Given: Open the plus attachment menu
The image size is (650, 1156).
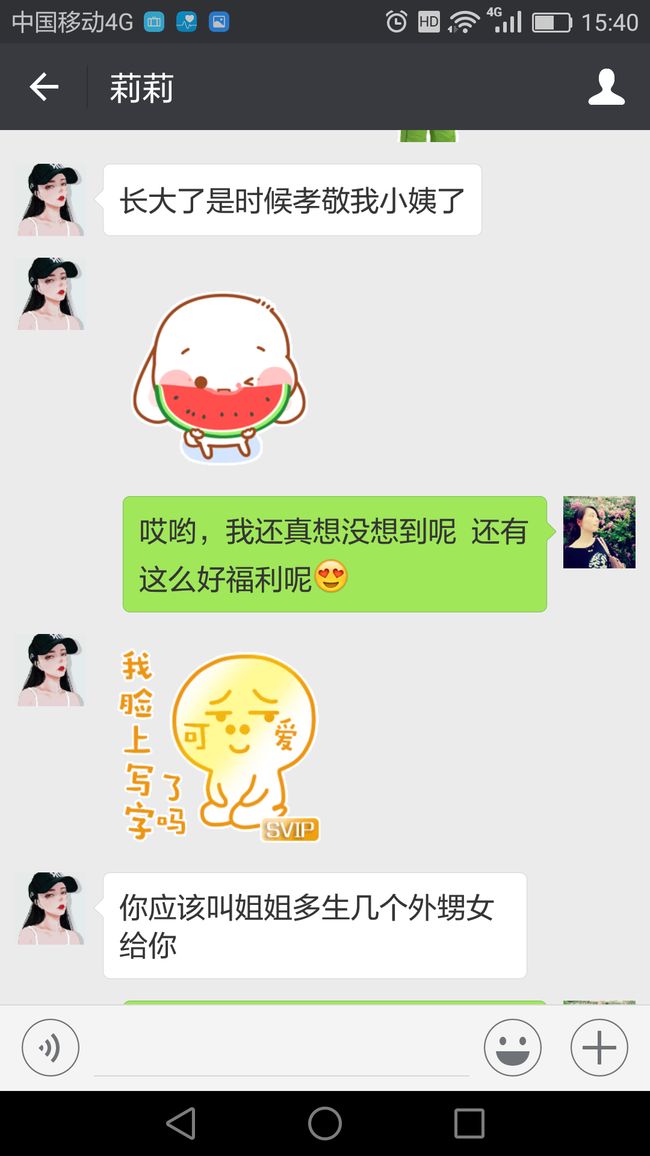Looking at the screenshot, I should coord(599,1047).
